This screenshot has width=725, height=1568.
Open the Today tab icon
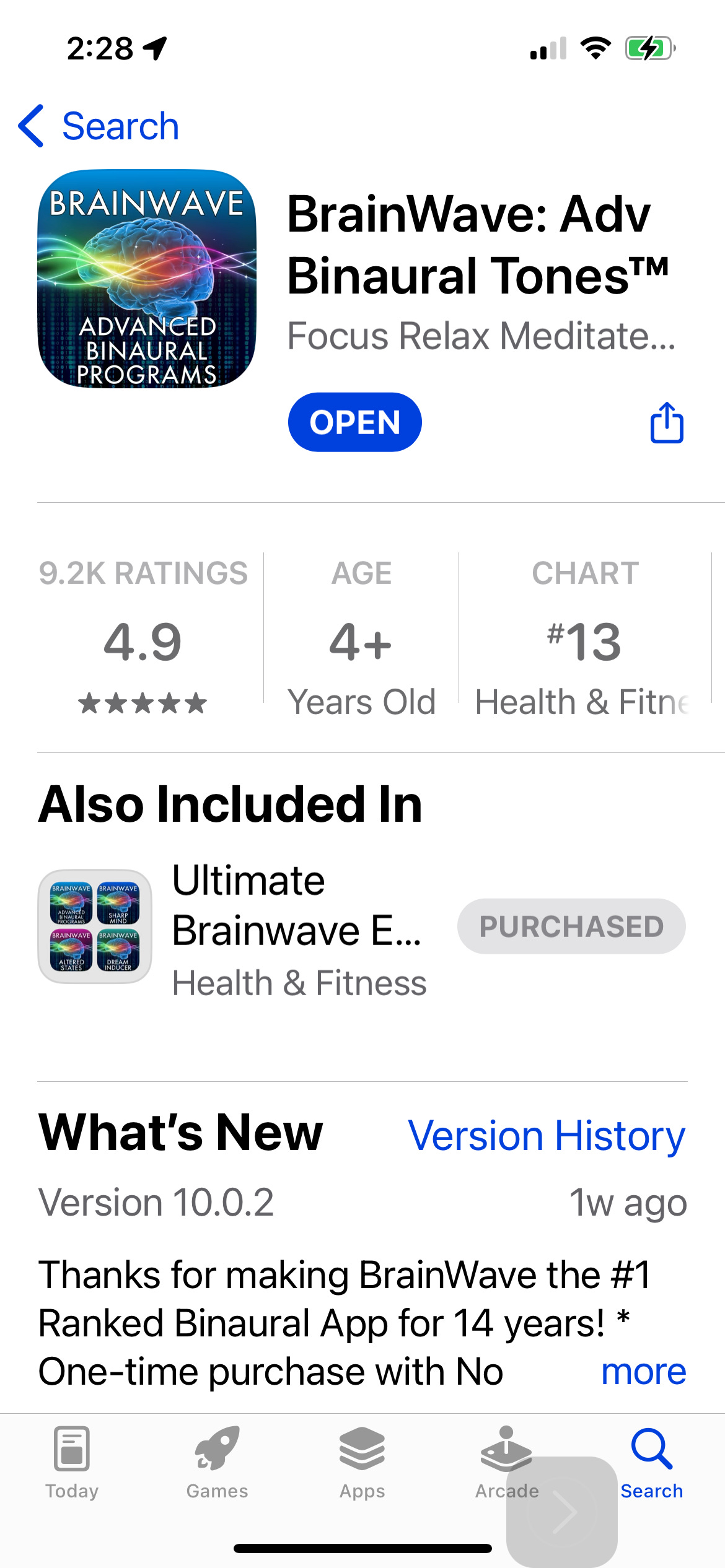(71, 1449)
